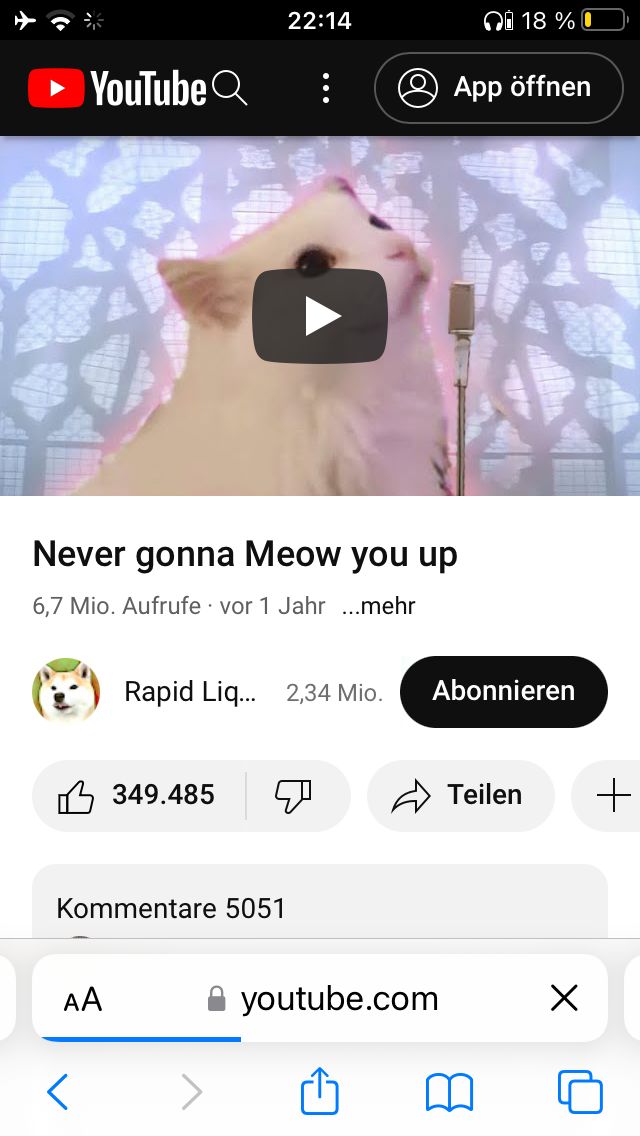
Task: Tap the App öffnen button
Action: (498, 88)
